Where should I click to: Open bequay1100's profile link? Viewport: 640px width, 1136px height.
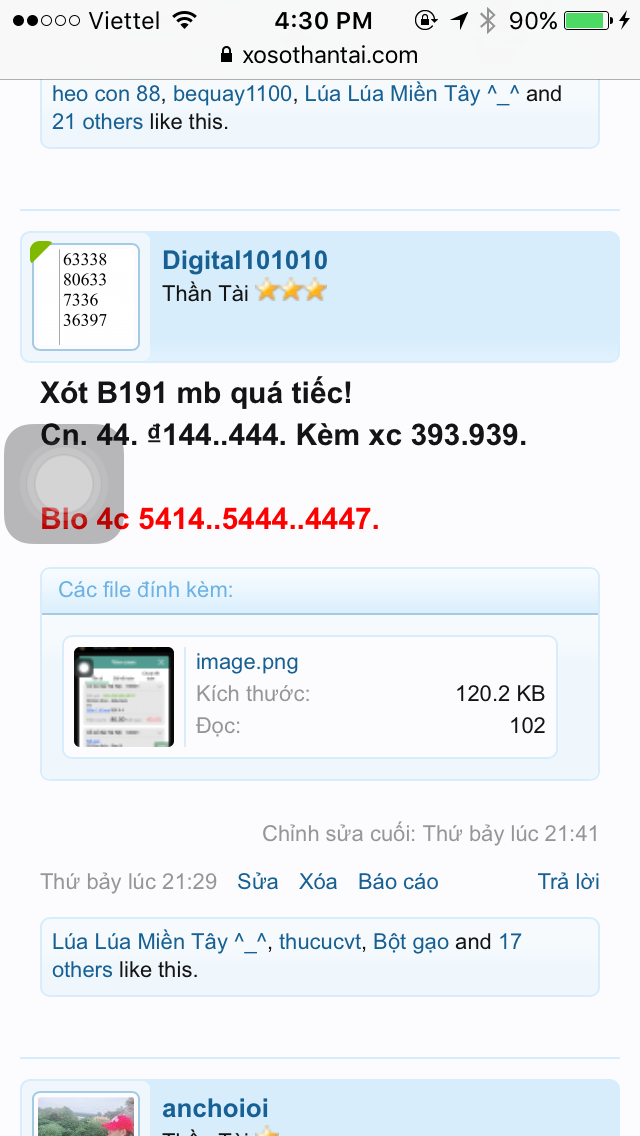[233, 94]
